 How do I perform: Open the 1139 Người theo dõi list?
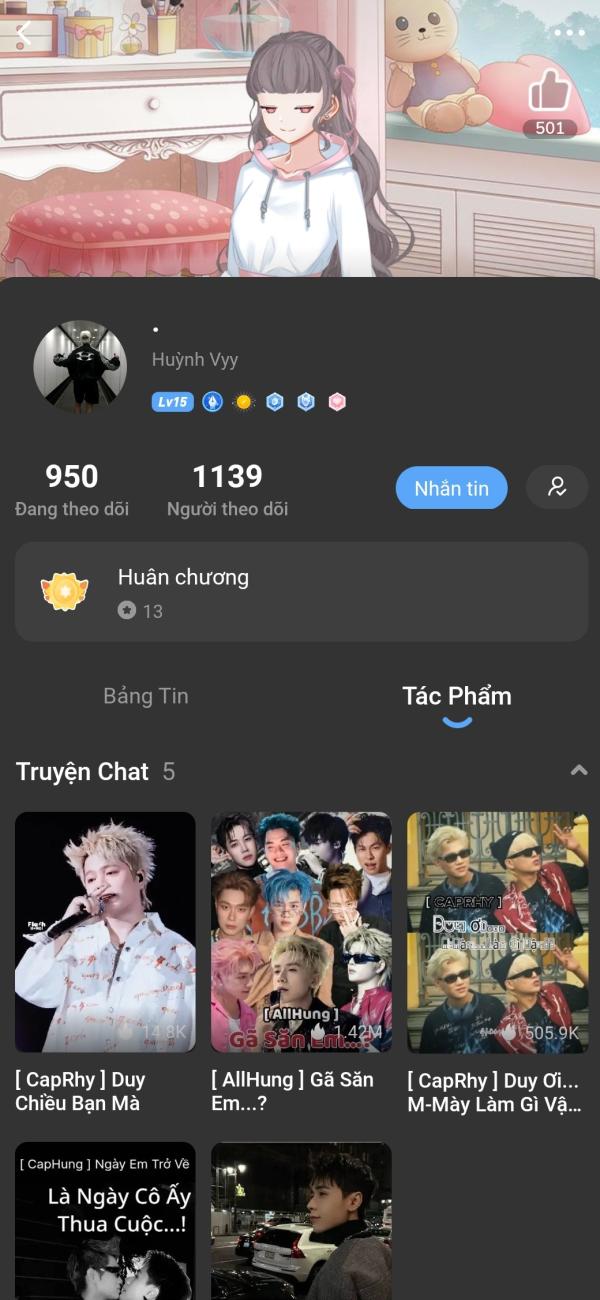227,489
